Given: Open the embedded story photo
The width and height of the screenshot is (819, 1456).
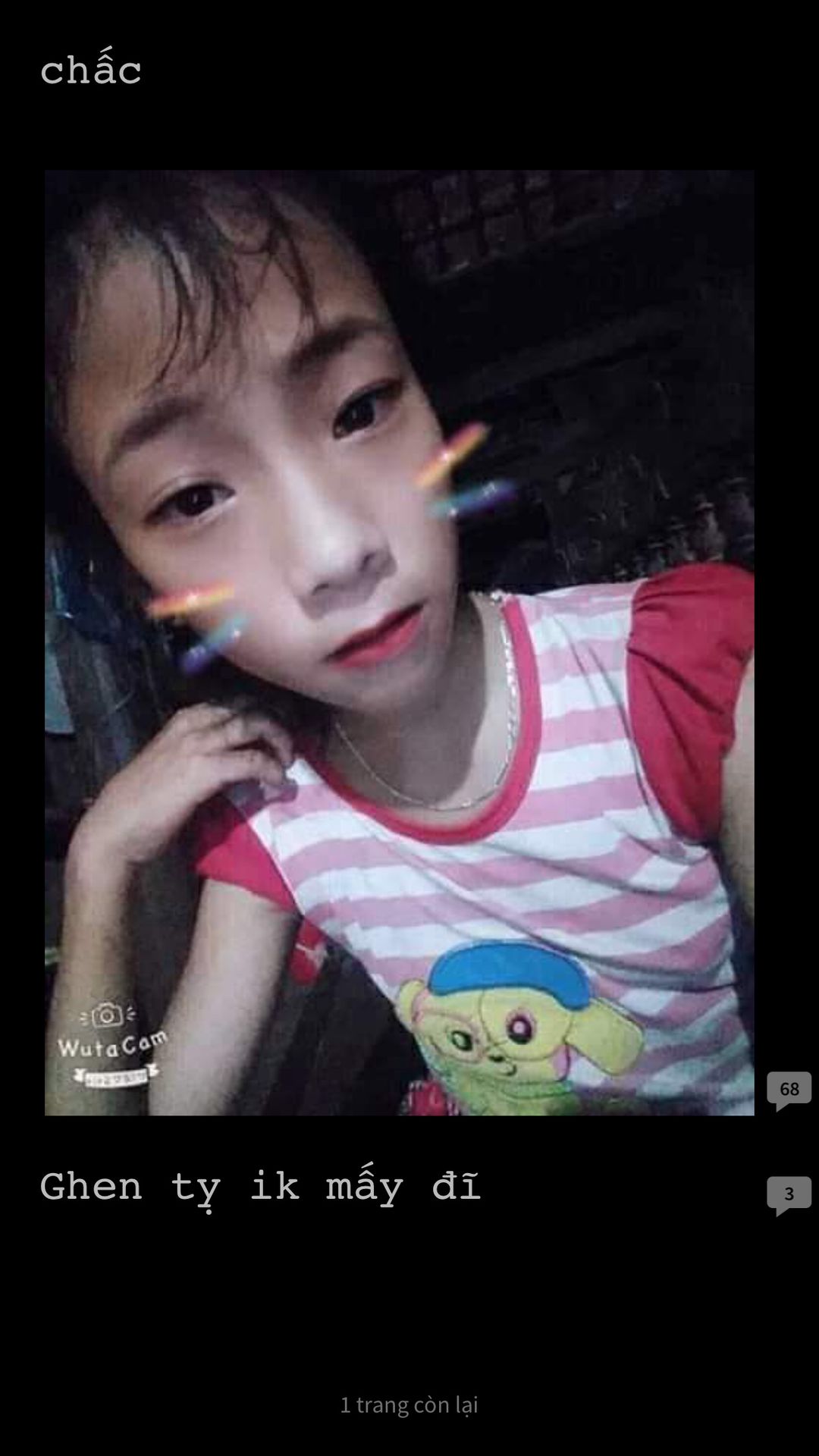Looking at the screenshot, I should (400, 642).
